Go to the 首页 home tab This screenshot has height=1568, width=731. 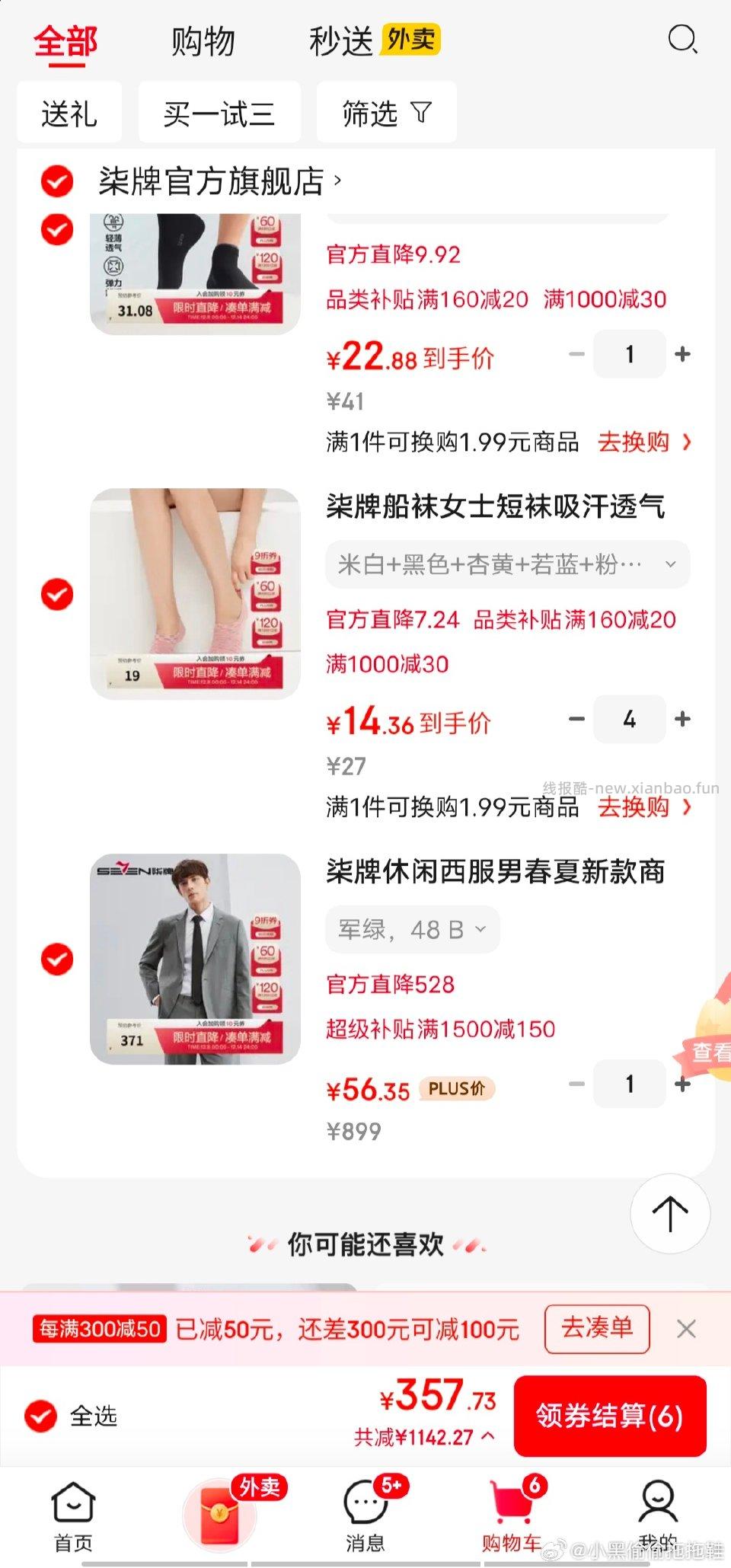tap(73, 1515)
